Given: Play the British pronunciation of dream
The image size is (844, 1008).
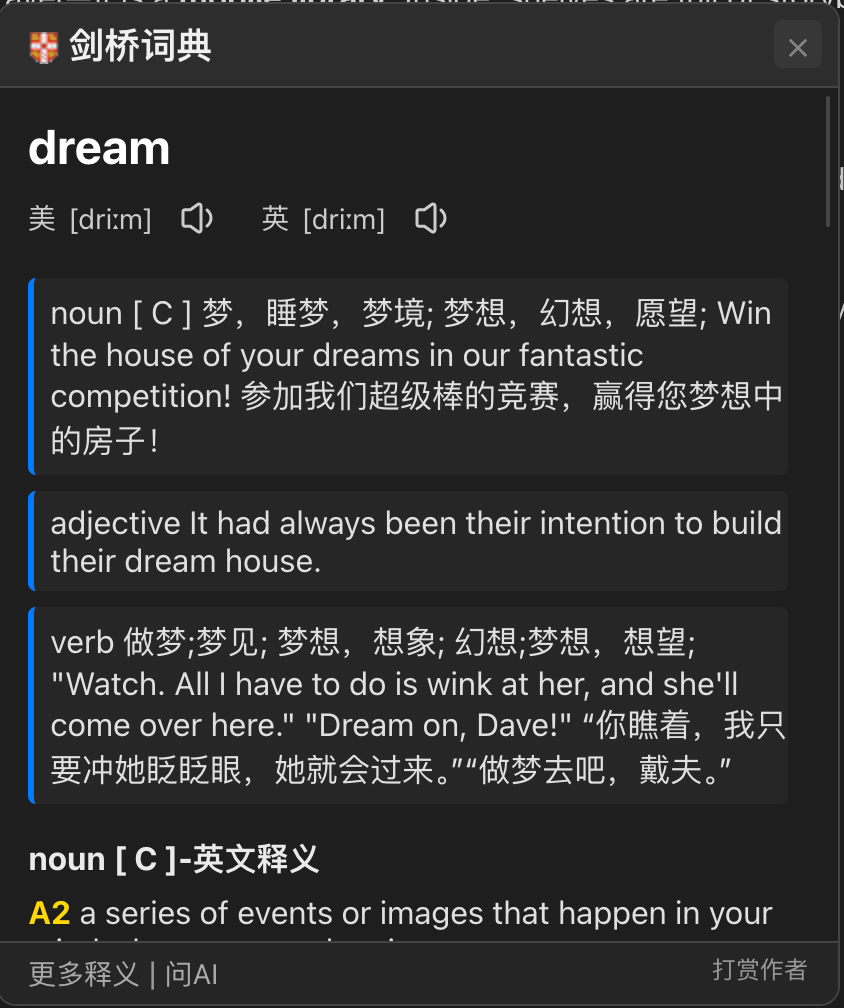Looking at the screenshot, I should click(x=431, y=219).
